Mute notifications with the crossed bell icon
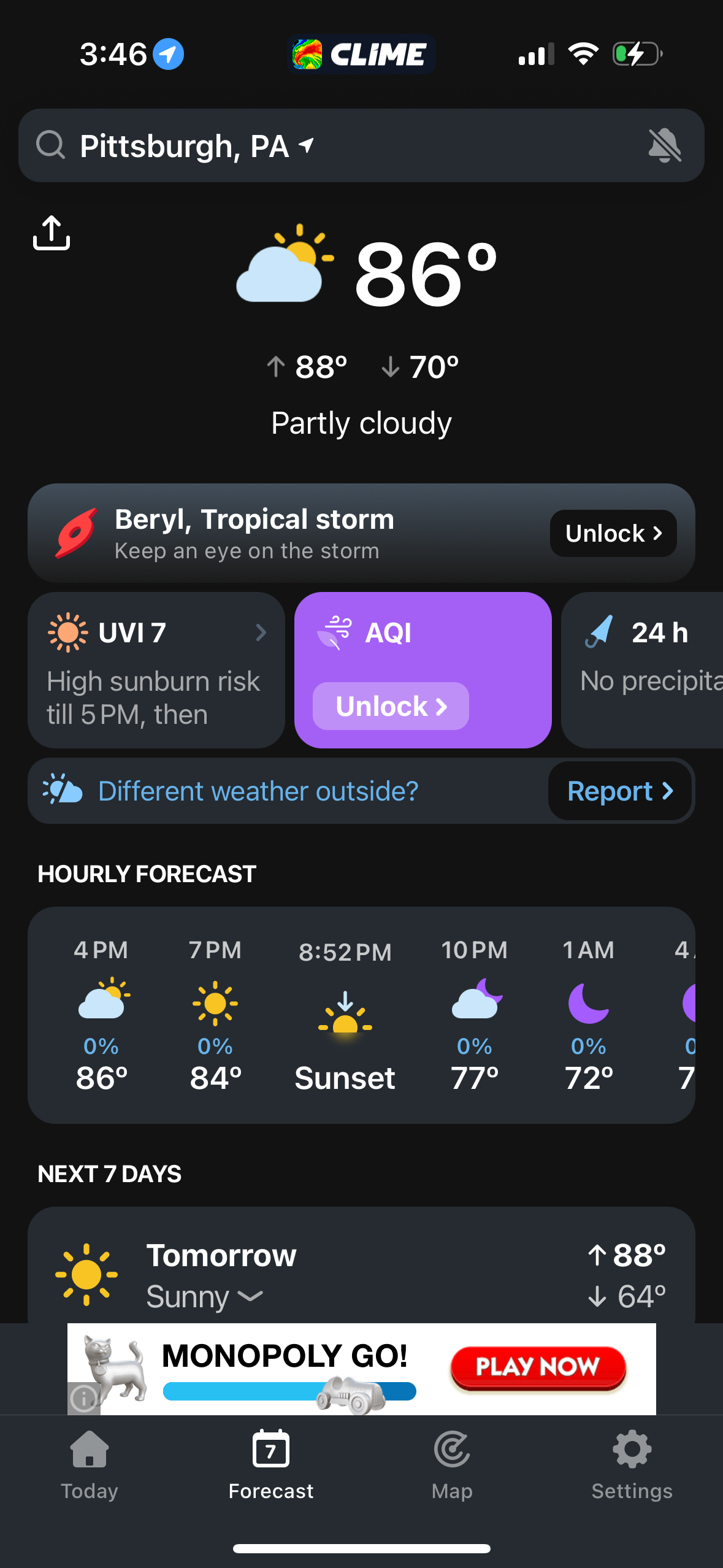This screenshot has height=1568, width=723. 666,146
